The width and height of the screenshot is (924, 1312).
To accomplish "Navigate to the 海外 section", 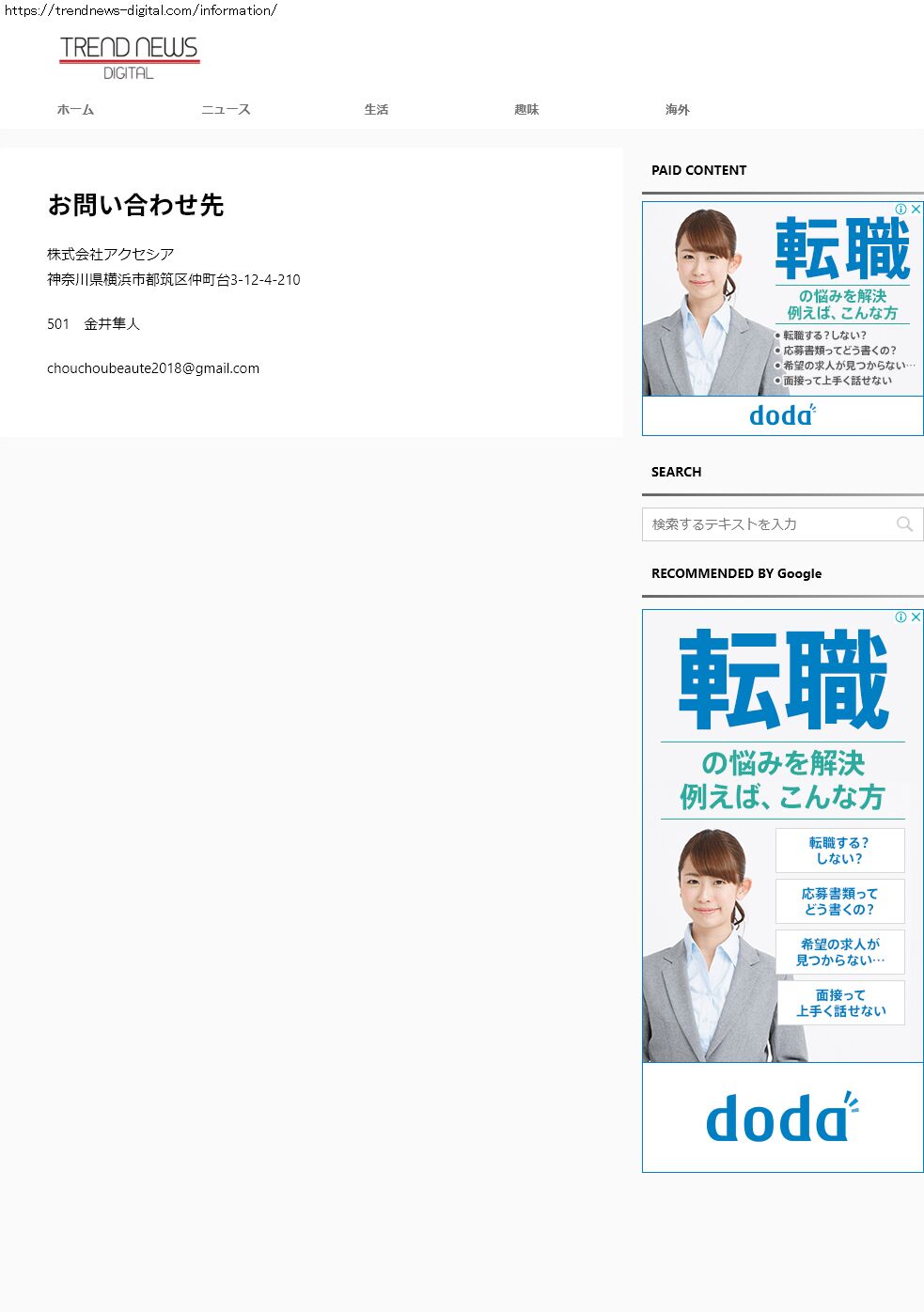I will [x=677, y=110].
